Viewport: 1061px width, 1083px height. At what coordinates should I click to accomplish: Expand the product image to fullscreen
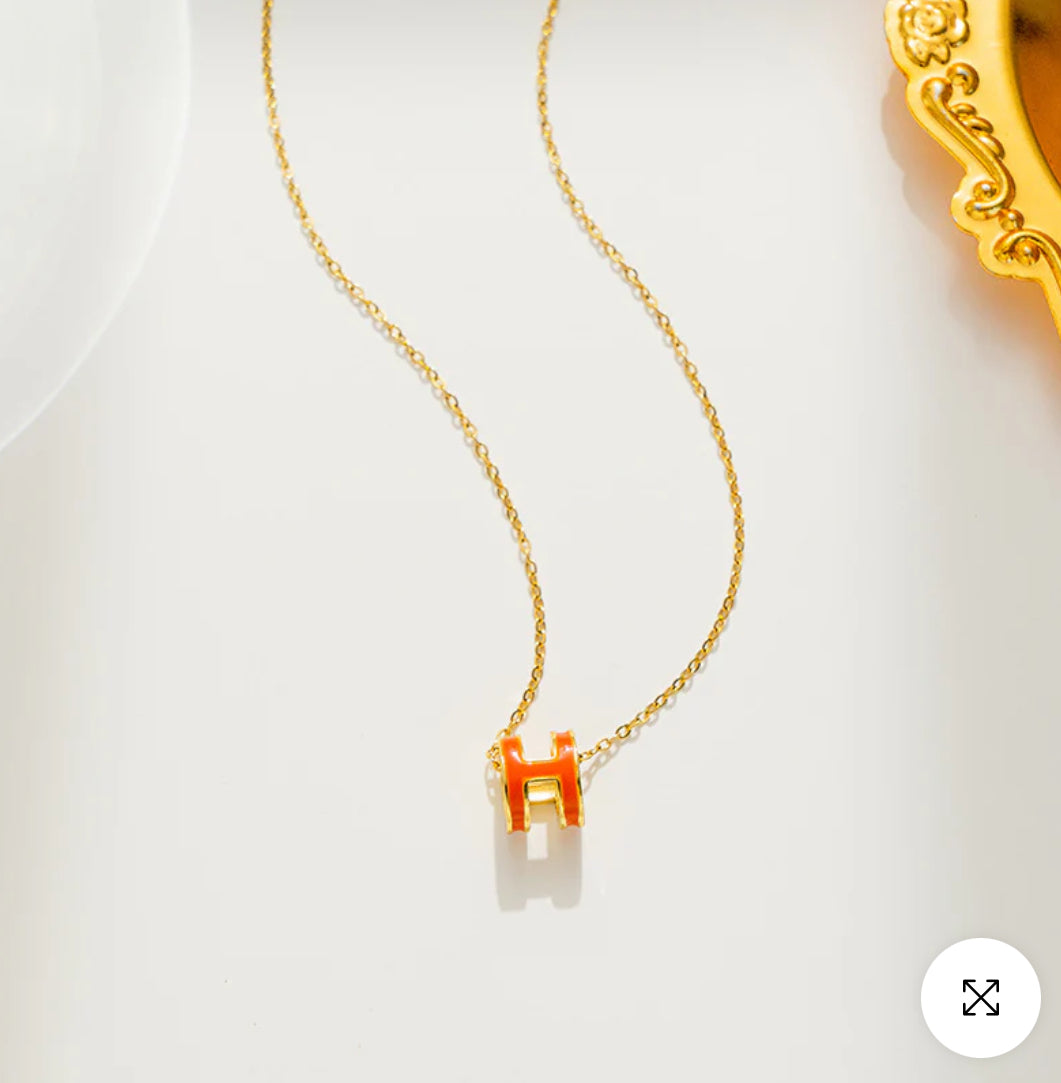point(980,997)
